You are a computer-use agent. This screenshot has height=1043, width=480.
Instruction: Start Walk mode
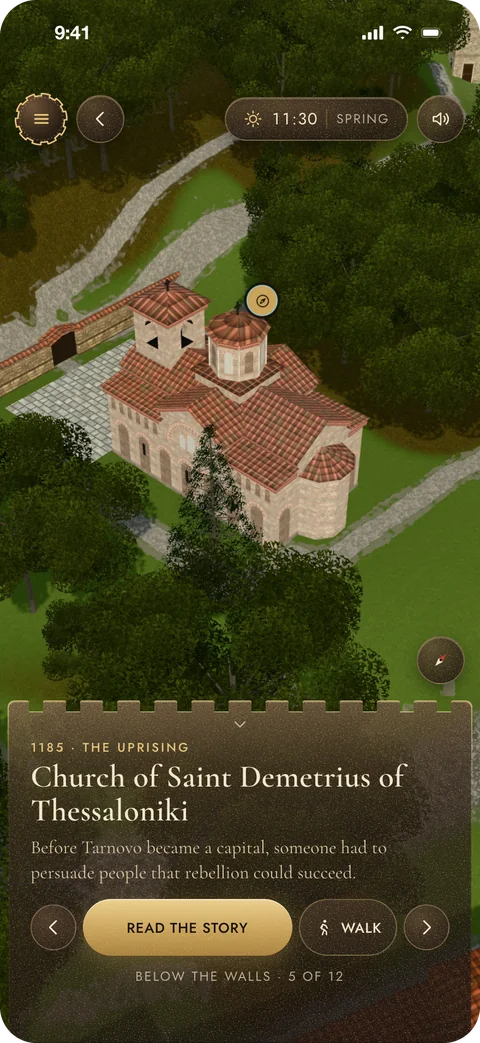tap(348, 927)
